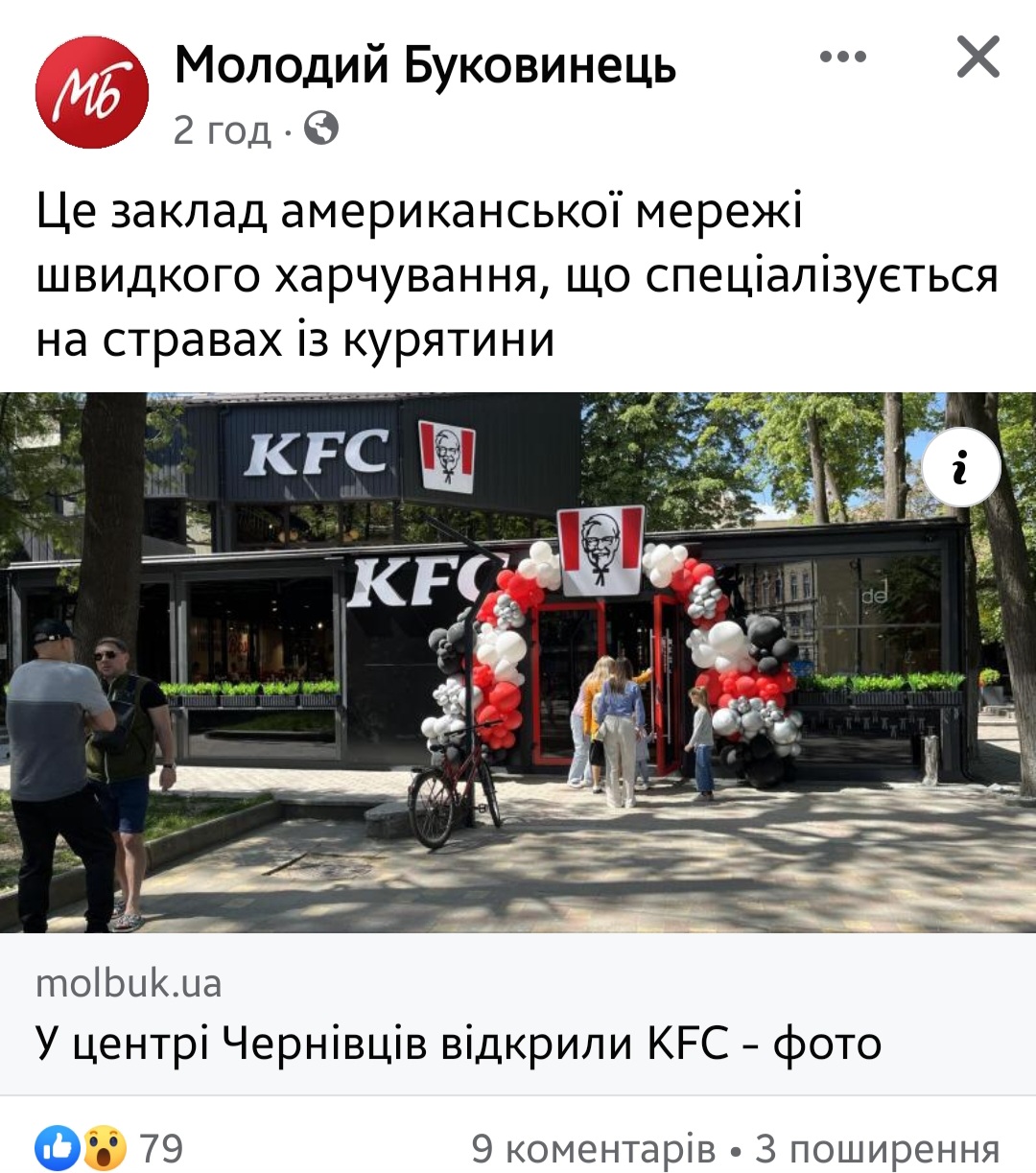The width and height of the screenshot is (1036, 1173).
Task: Open the post's three-dot options menu
Action: coord(843,59)
